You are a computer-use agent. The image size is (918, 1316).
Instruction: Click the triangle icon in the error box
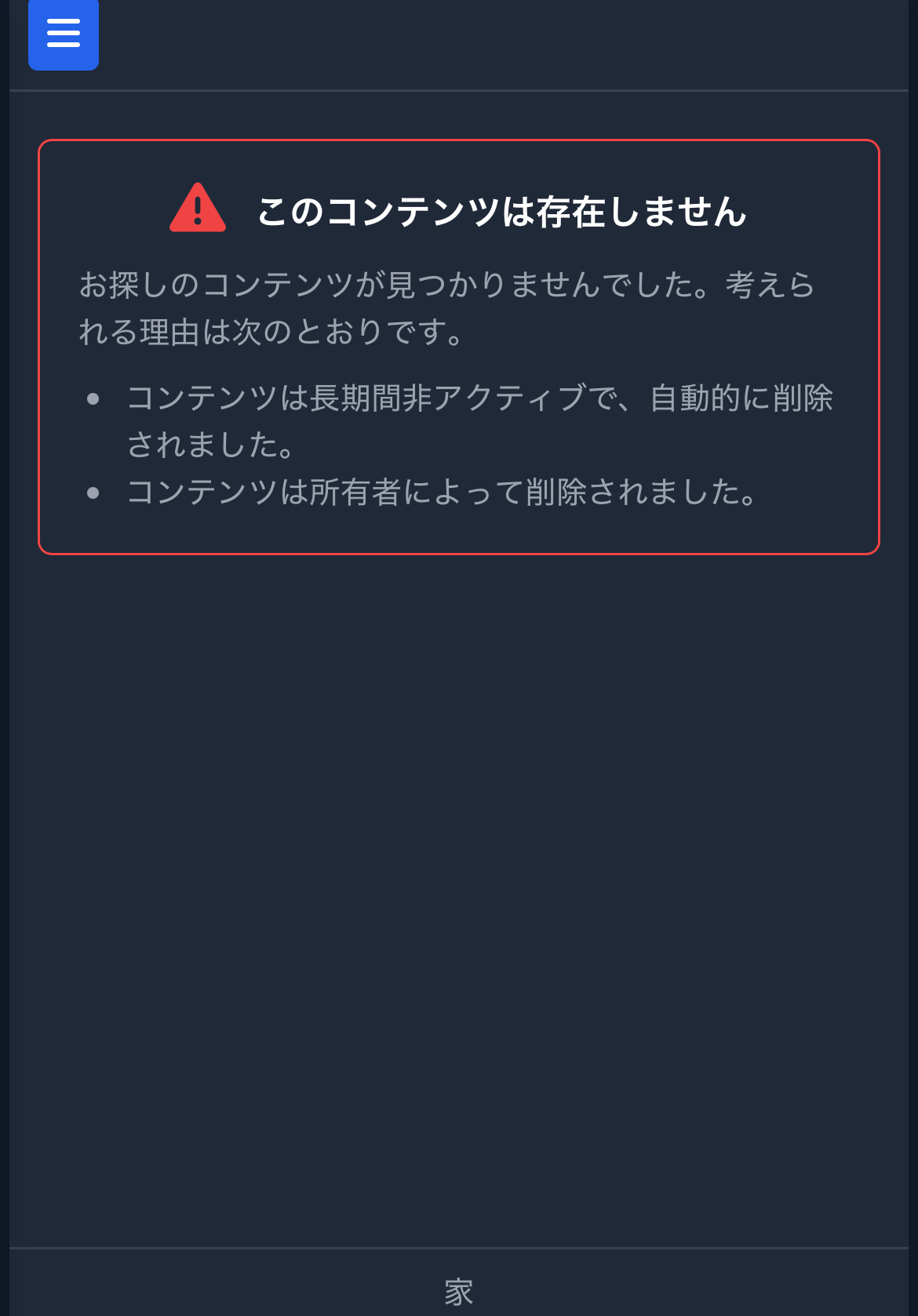pyautogui.click(x=195, y=210)
